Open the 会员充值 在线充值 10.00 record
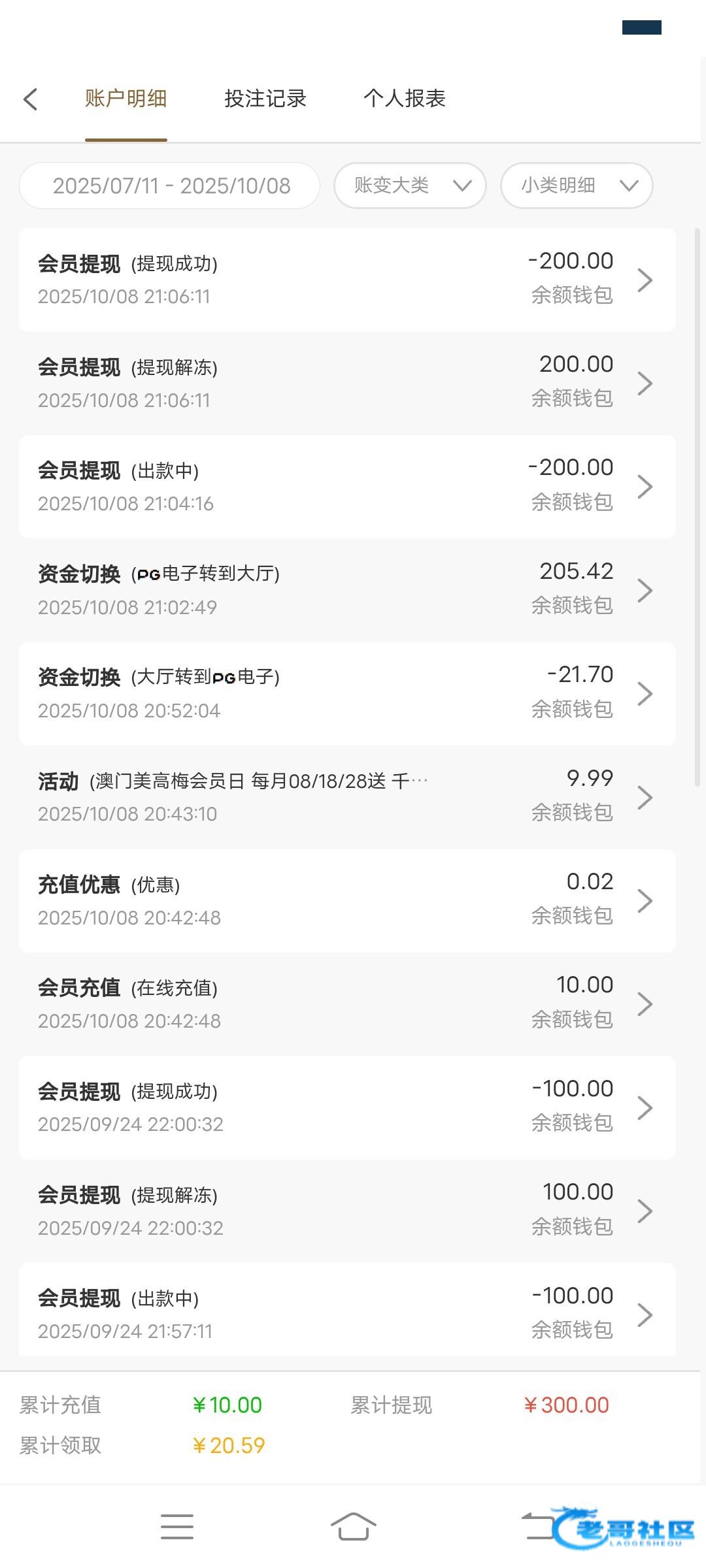The width and height of the screenshot is (706, 1568). (347, 1004)
